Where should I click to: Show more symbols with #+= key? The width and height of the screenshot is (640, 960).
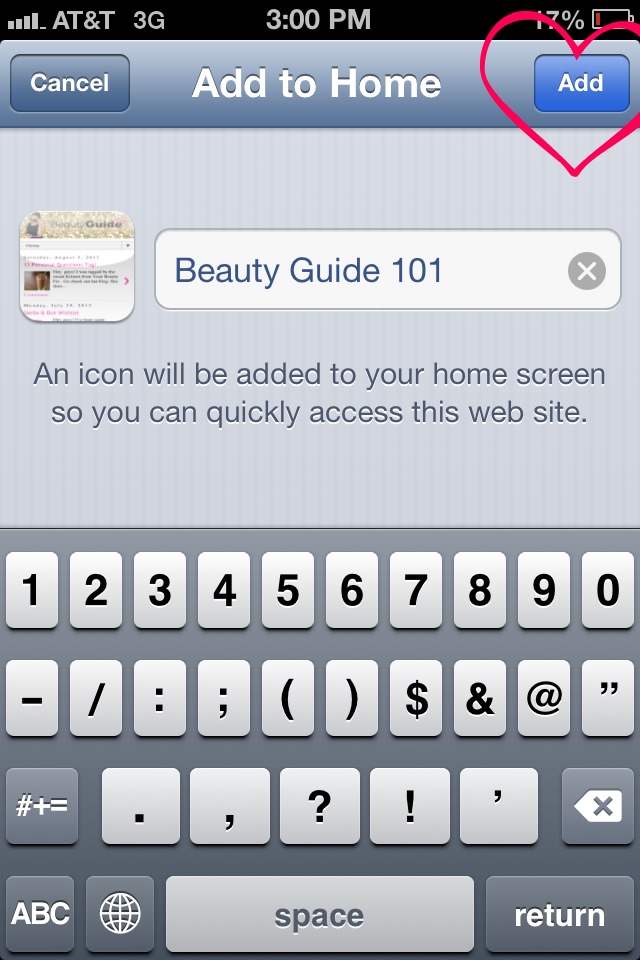(41, 806)
